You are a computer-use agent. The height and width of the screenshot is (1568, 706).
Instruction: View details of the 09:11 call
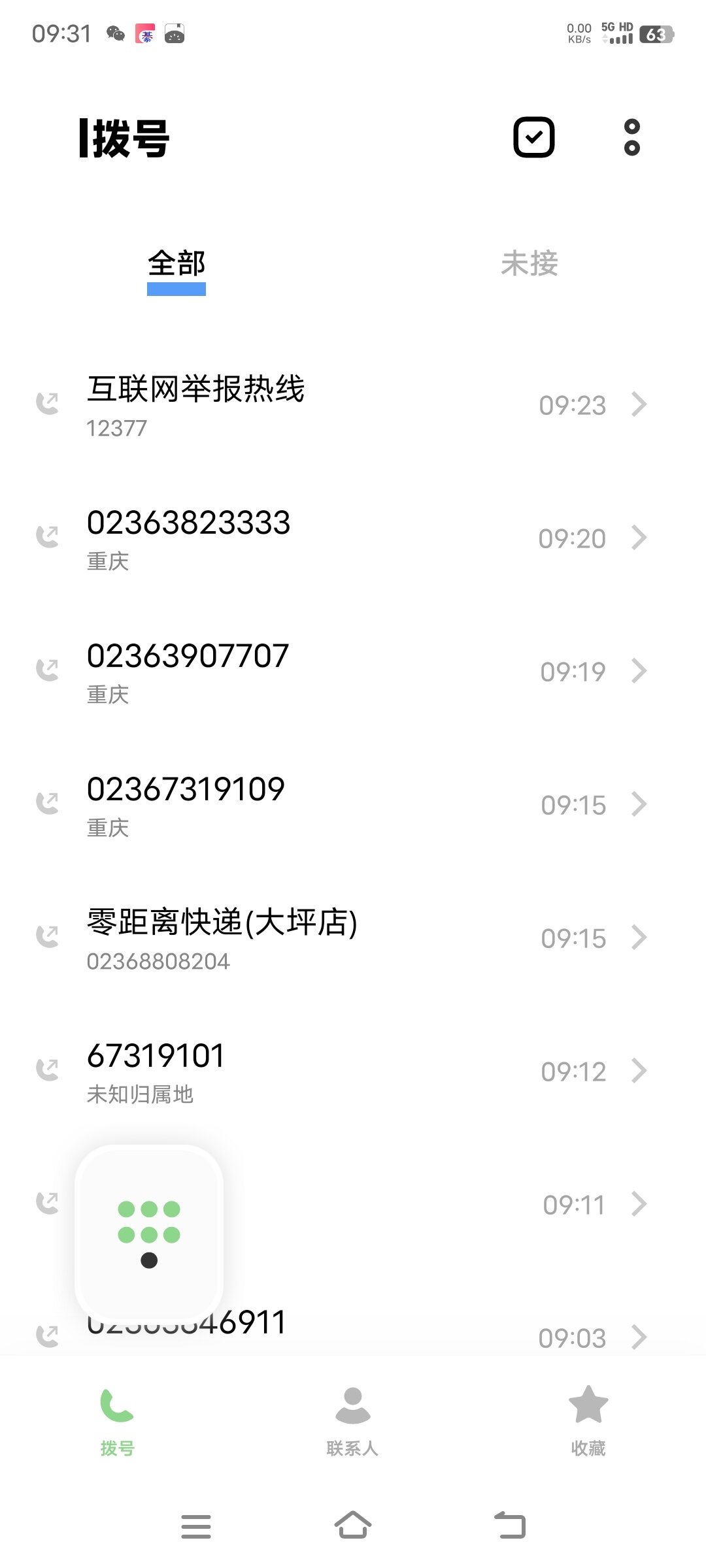(x=639, y=1203)
